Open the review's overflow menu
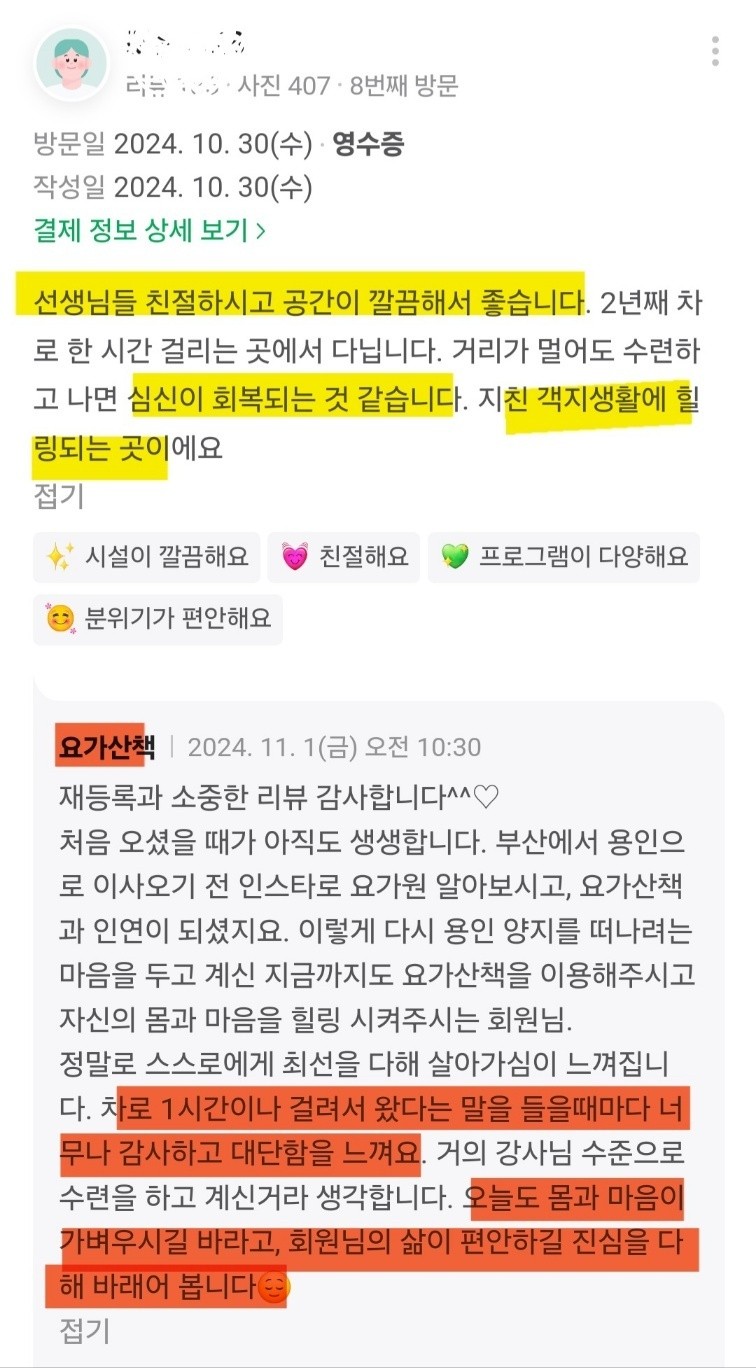The height and width of the screenshot is (1368, 756). (x=715, y=51)
